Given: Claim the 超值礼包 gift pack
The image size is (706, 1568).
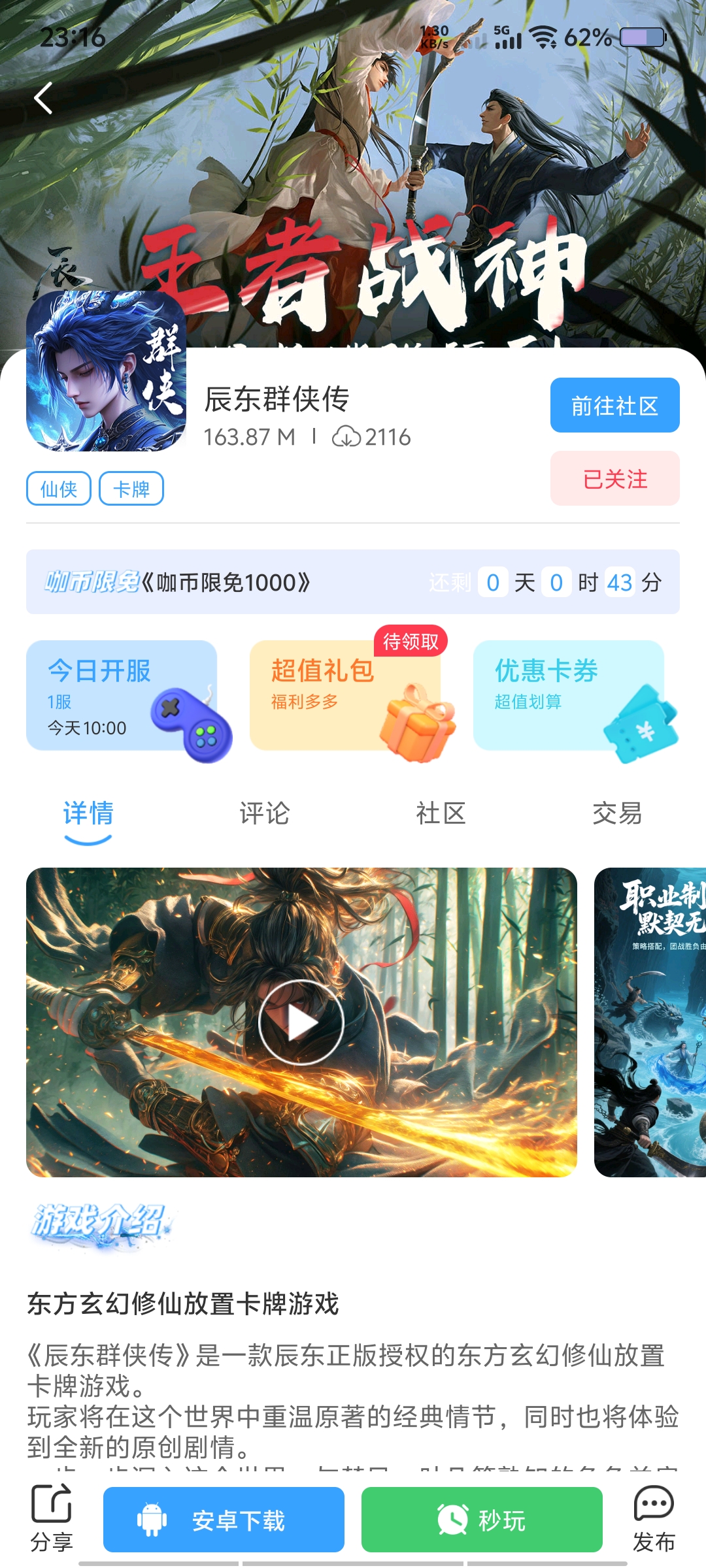Looking at the screenshot, I should point(346,696).
